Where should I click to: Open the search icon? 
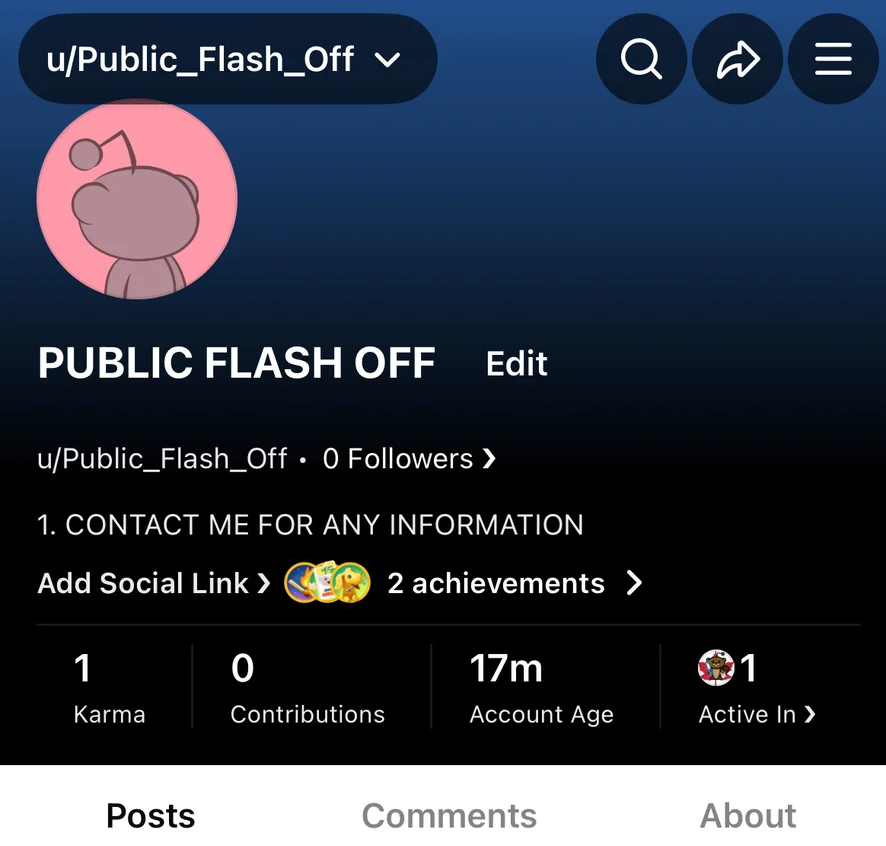pyautogui.click(x=641, y=59)
